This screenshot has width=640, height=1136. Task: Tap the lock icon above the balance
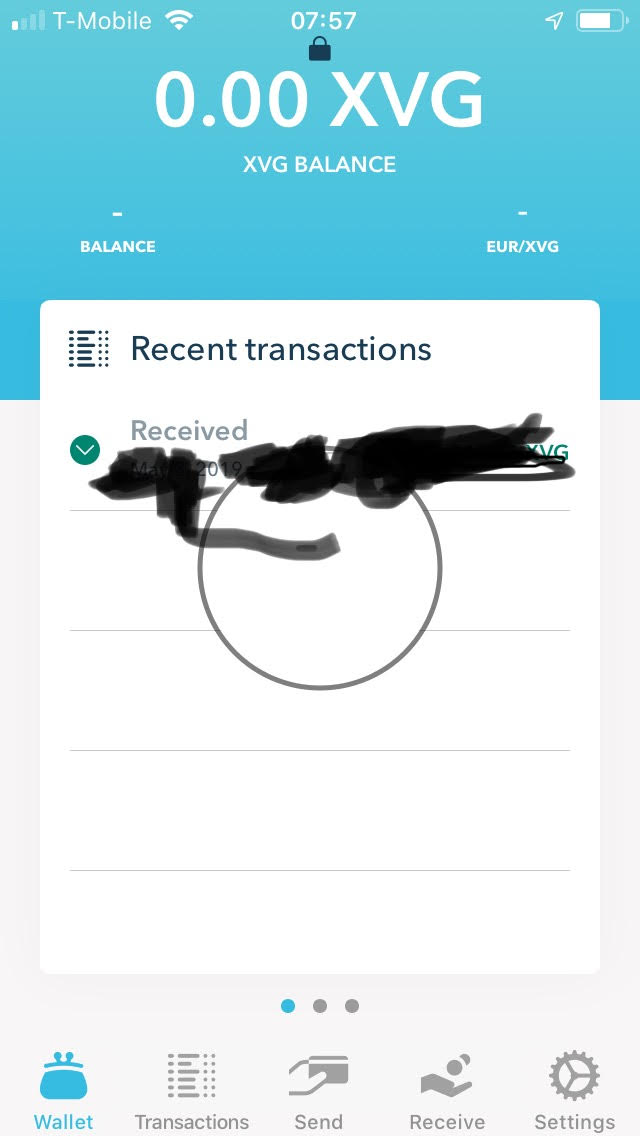tap(320, 49)
